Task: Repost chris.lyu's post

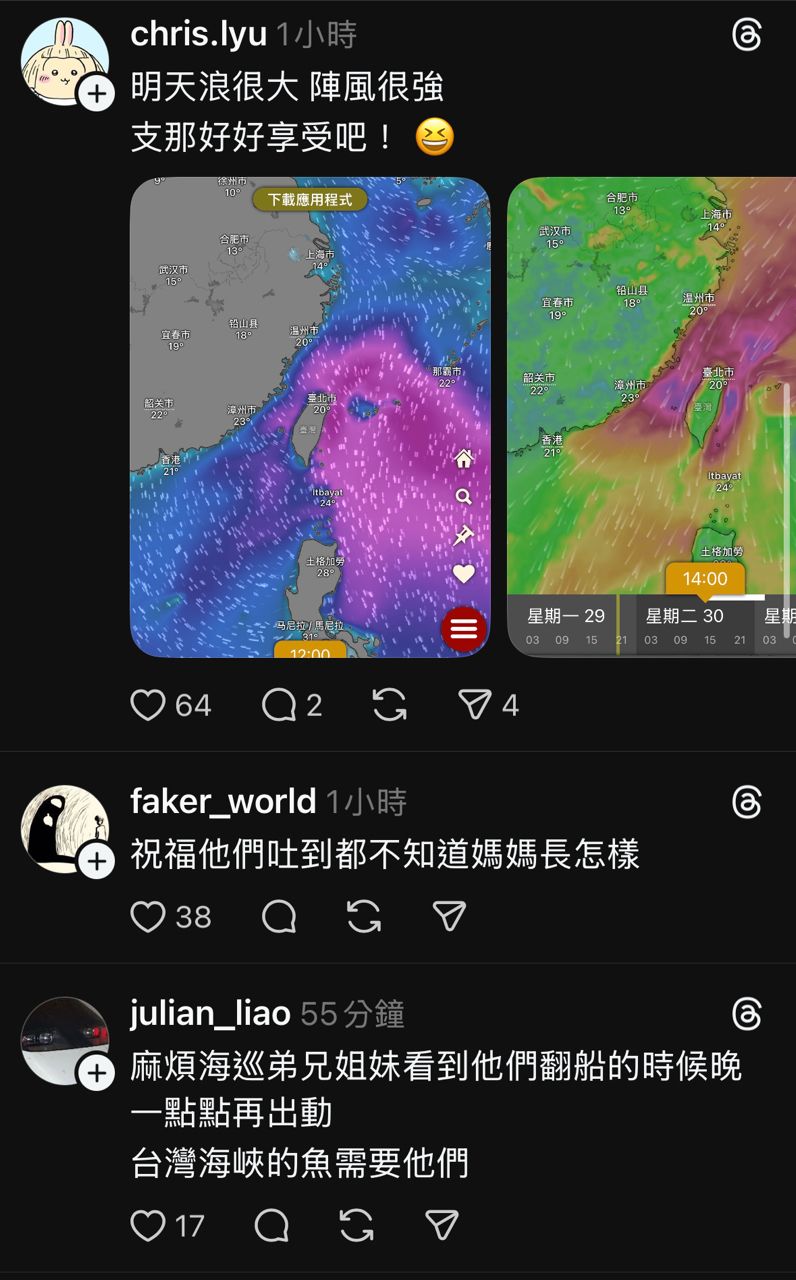Action: pyautogui.click(x=389, y=705)
